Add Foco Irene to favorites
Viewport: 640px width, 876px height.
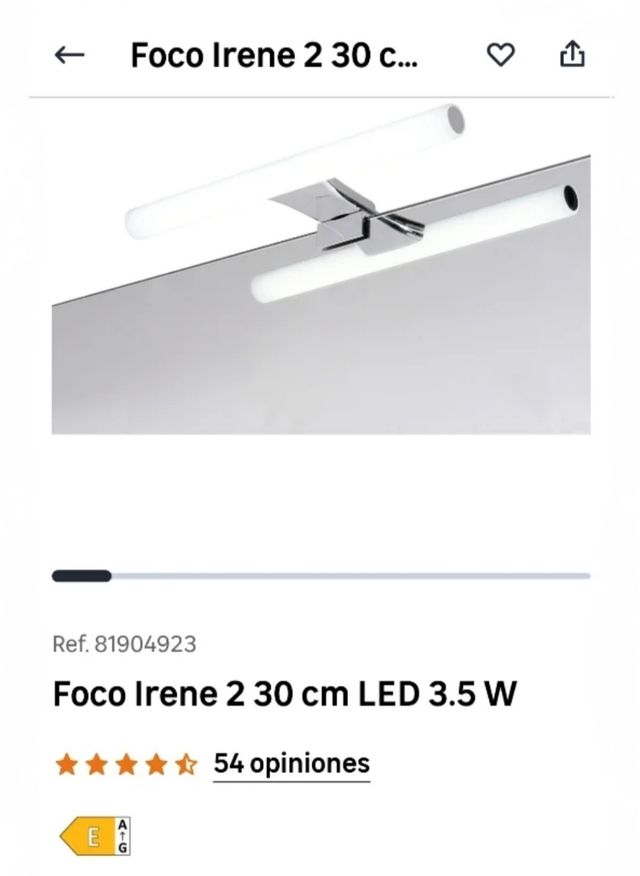[x=500, y=56]
